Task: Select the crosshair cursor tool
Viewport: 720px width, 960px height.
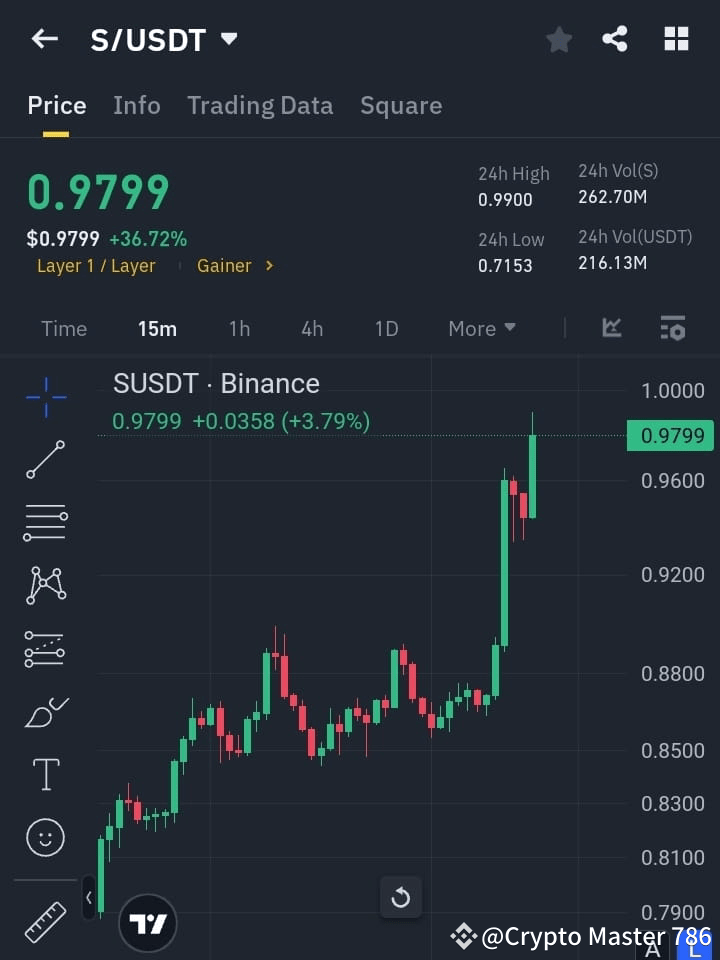Action: tap(45, 397)
